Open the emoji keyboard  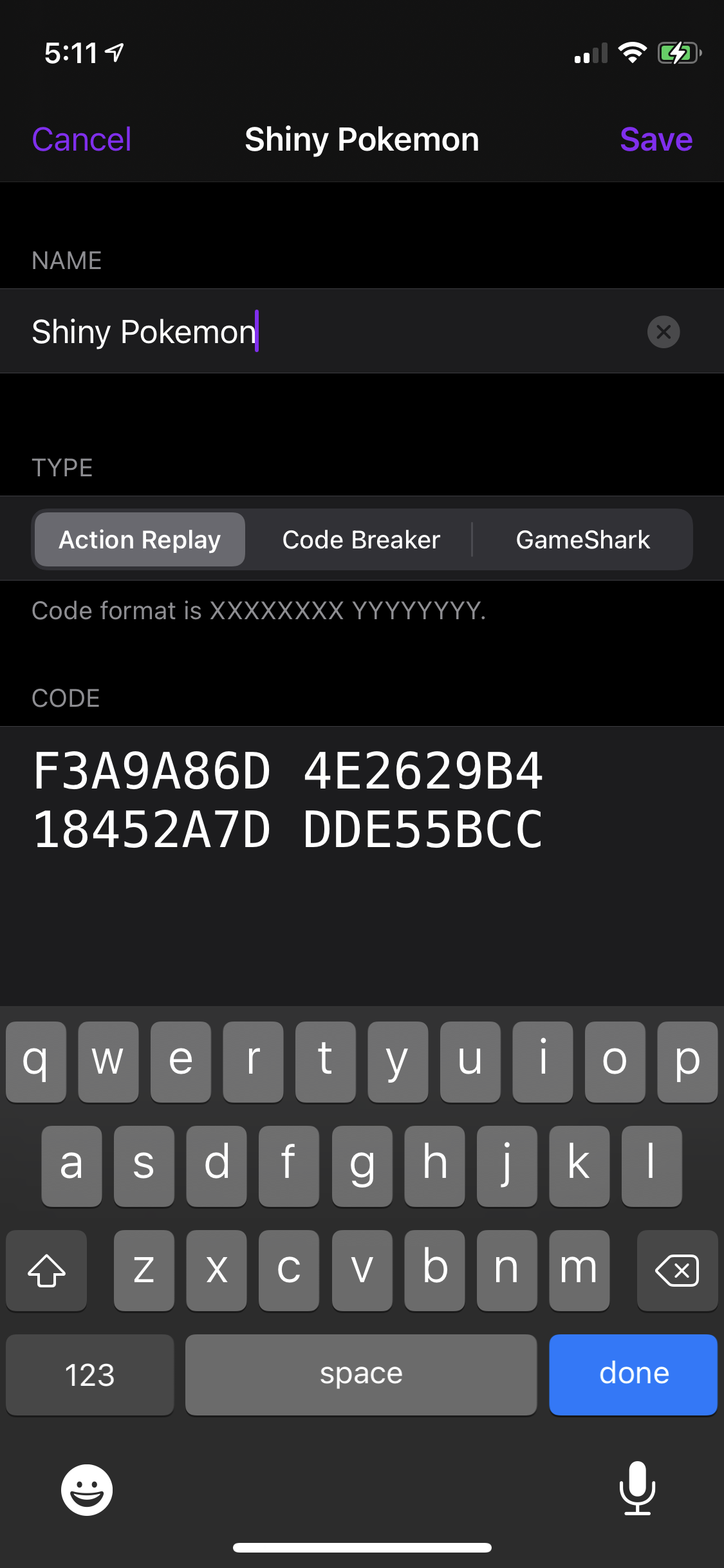tap(87, 1489)
